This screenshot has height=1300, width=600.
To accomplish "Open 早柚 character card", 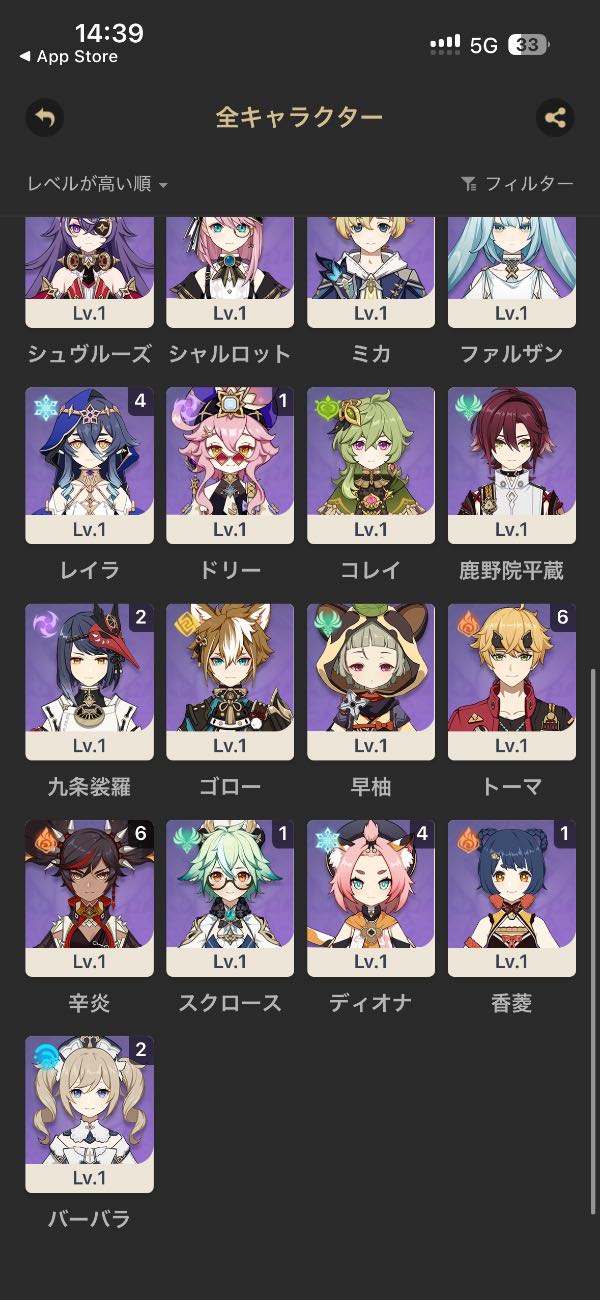I will pyautogui.click(x=371, y=681).
